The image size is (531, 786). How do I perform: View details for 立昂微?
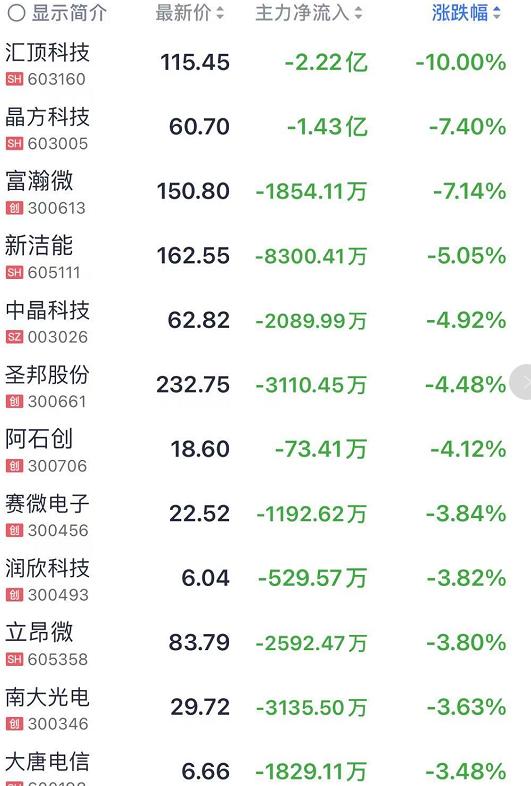point(265,643)
